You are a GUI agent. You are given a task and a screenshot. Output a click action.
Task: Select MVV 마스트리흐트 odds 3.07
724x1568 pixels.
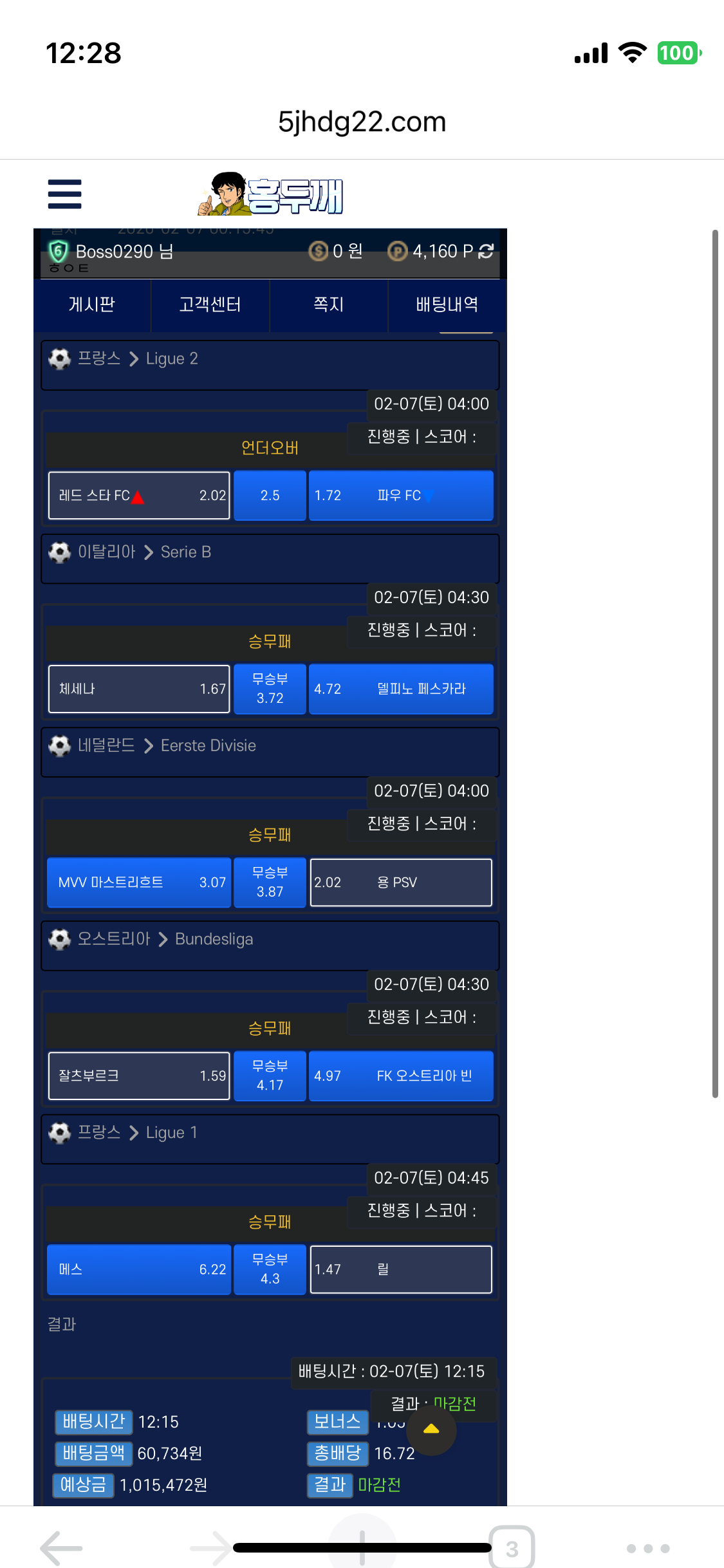pos(139,882)
